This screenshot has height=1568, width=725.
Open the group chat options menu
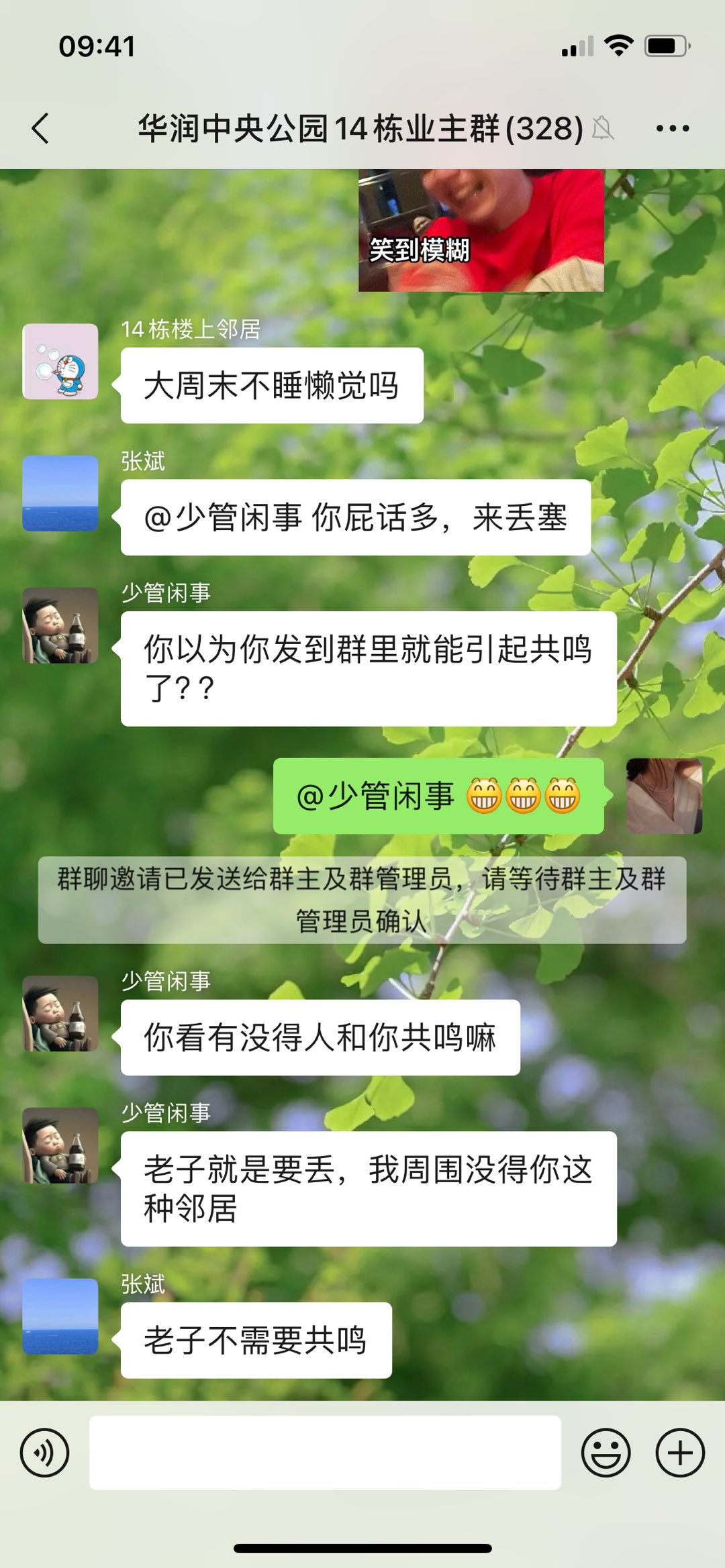[x=672, y=128]
